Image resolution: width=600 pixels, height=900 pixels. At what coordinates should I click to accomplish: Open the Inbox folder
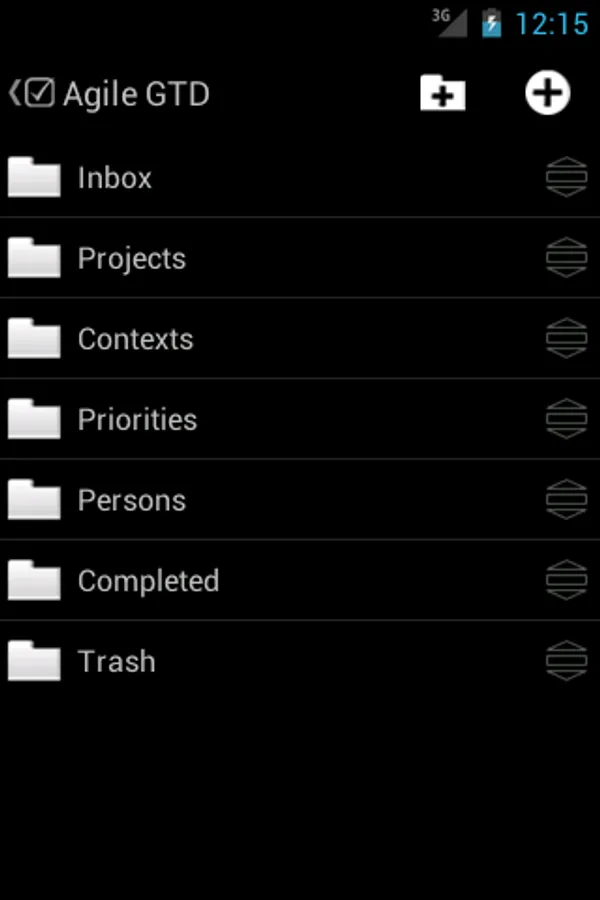coord(115,178)
